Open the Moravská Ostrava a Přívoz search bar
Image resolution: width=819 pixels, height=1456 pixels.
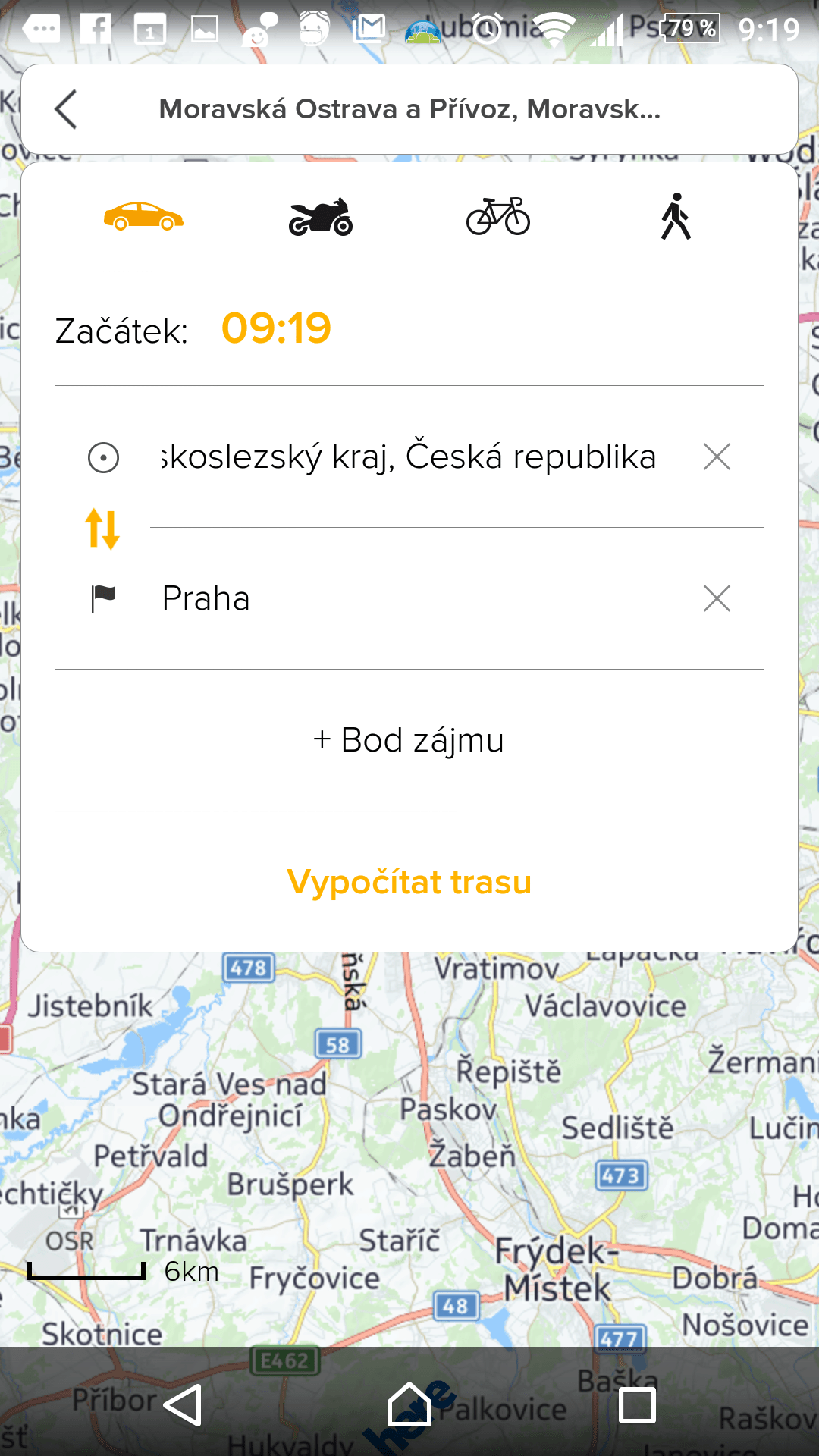pos(409,109)
